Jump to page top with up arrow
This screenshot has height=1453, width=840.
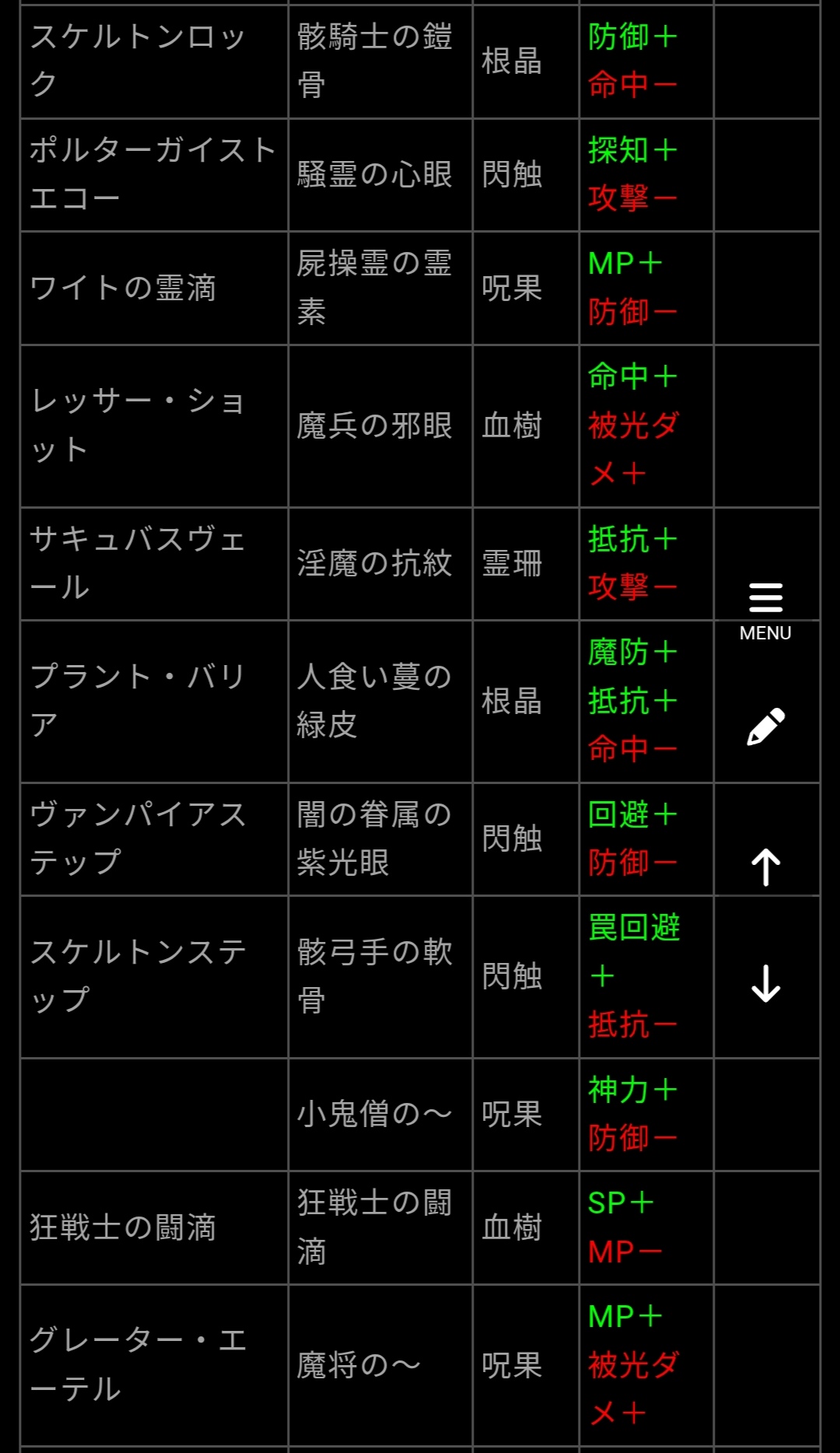coord(765,867)
